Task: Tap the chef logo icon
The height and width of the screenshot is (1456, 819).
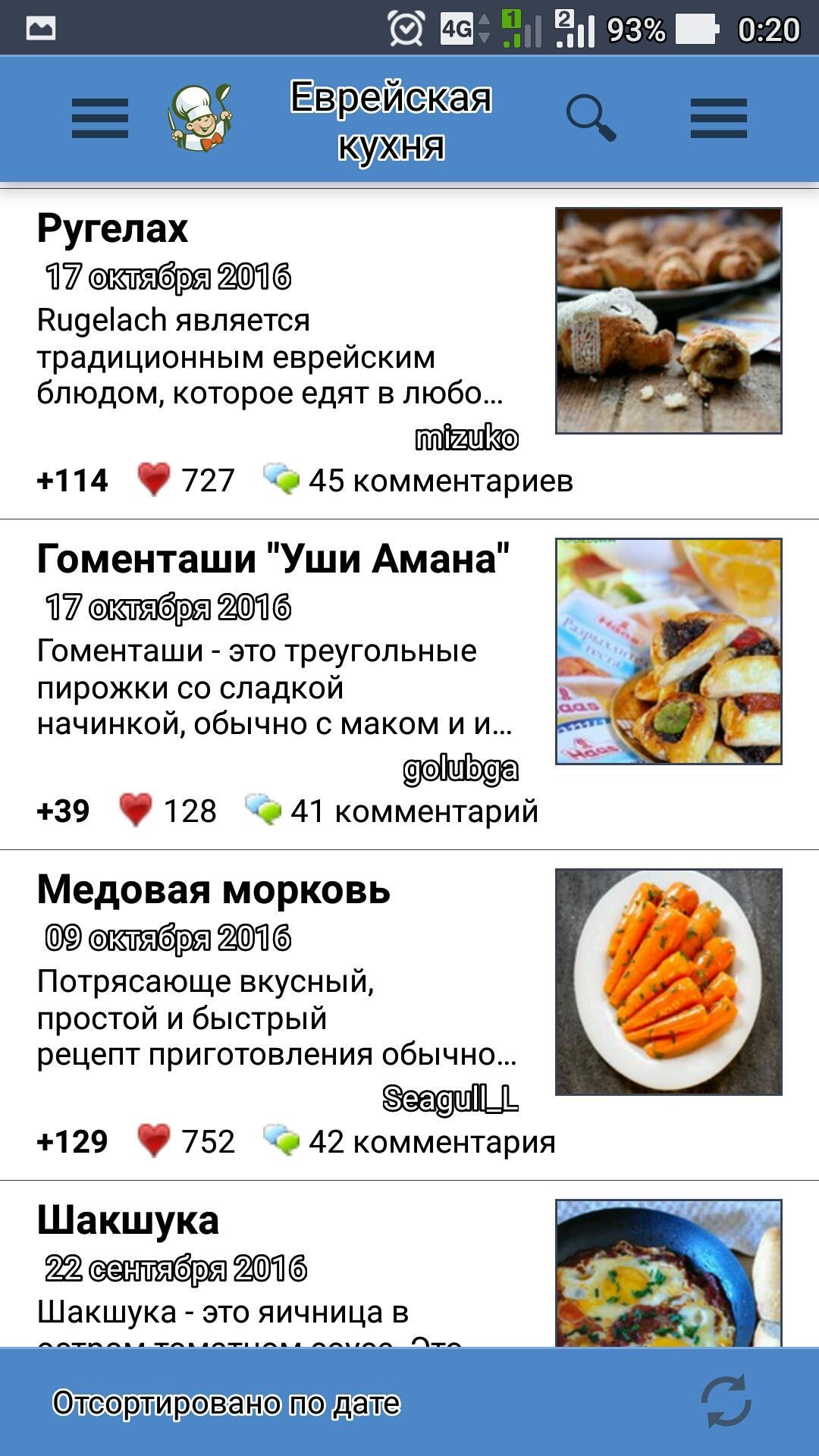Action: click(x=199, y=118)
